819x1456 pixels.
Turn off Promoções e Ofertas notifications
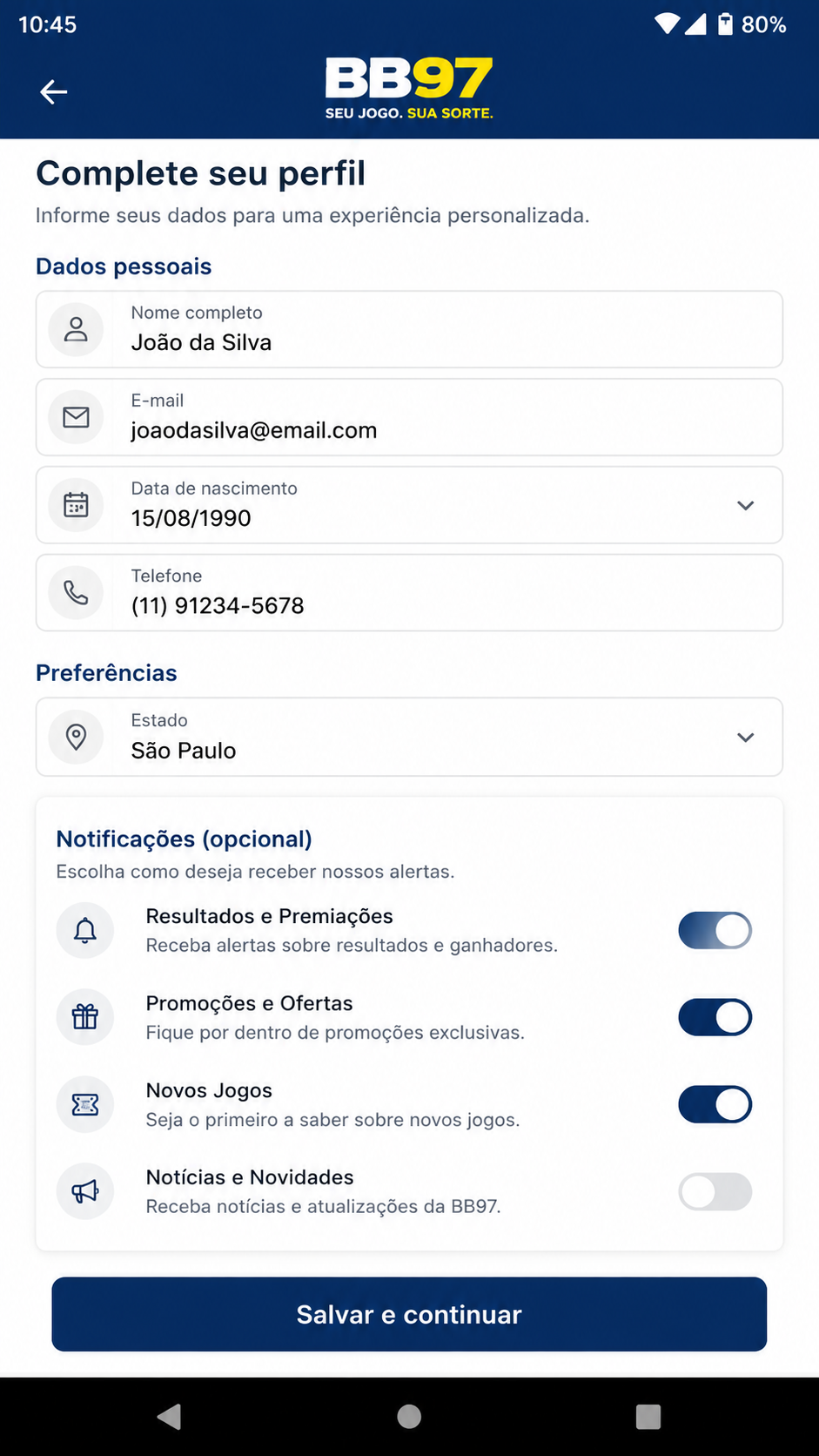[715, 1017]
